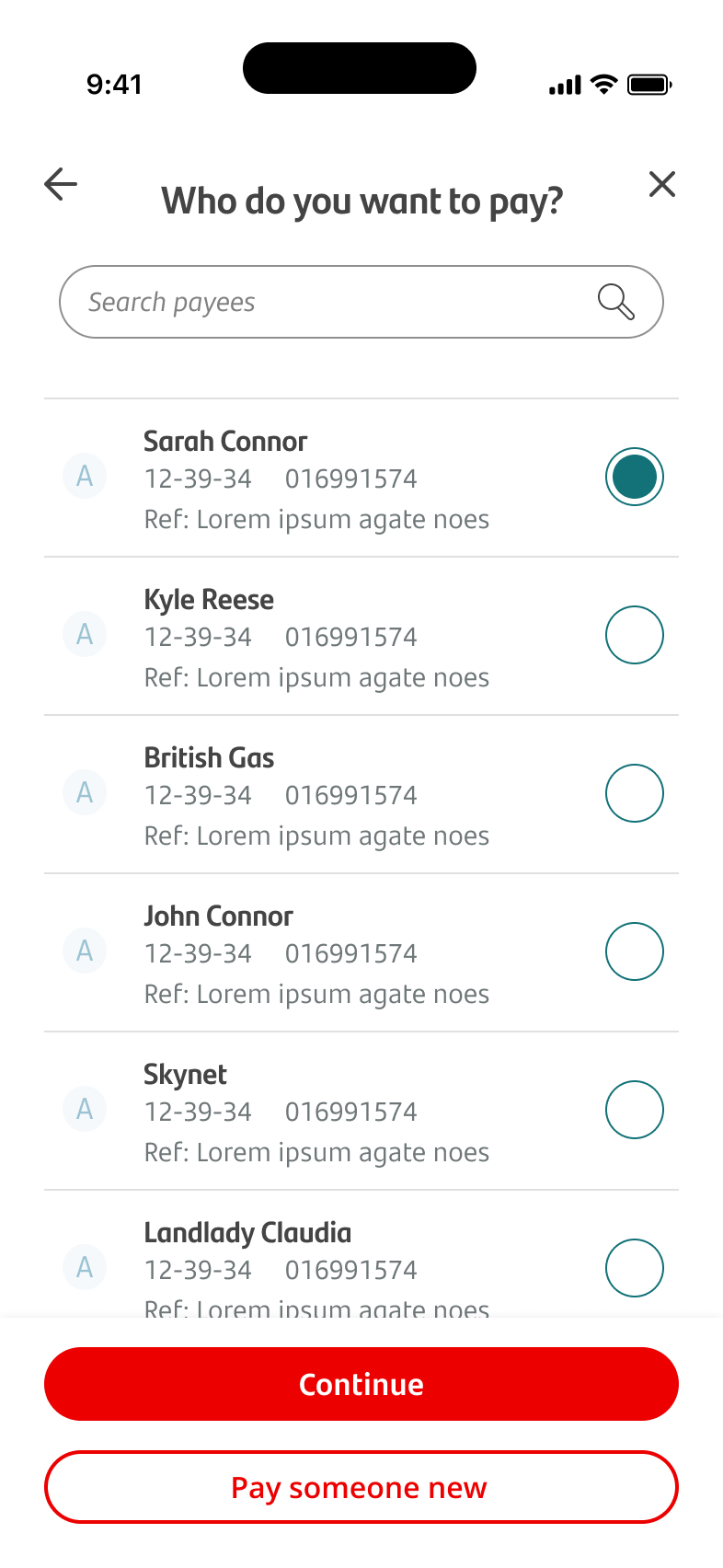Screen dimensions: 723x1568
Task: Select British Gas radio button
Action: click(634, 793)
